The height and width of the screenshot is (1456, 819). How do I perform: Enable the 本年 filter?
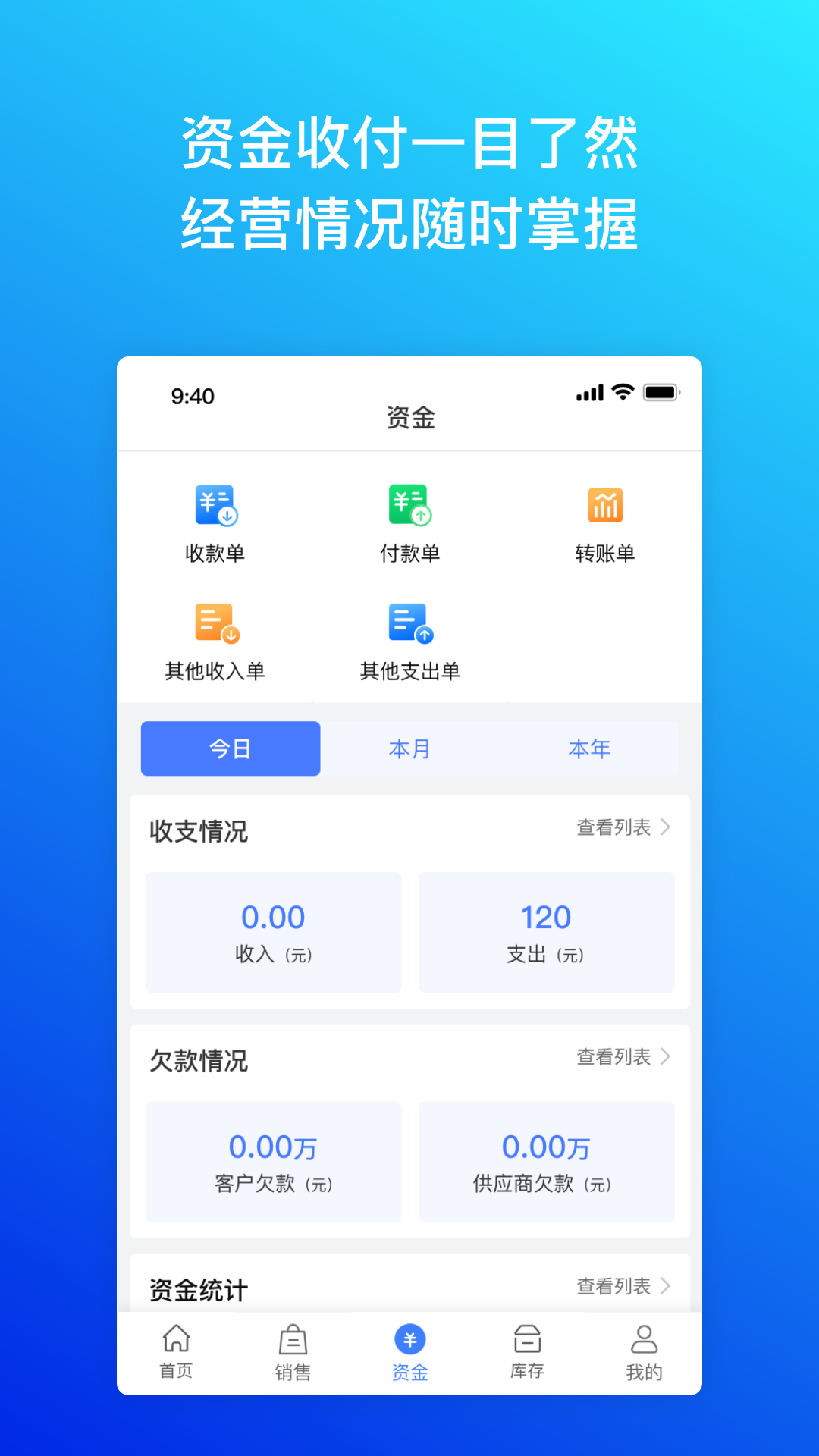[590, 748]
